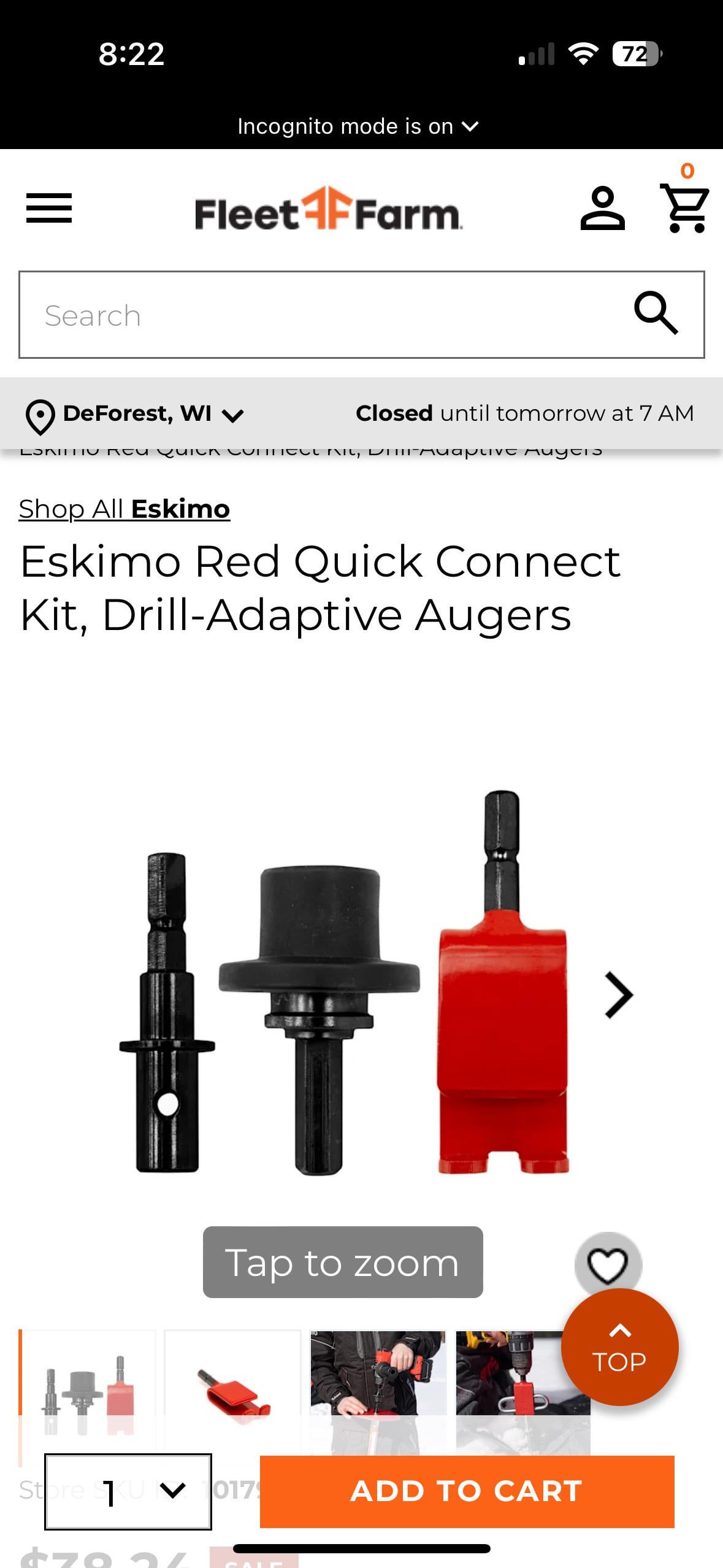Tap to zoom the product image
Image resolution: width=723 pixels, height=1568 pixels.
[343, 1263]
